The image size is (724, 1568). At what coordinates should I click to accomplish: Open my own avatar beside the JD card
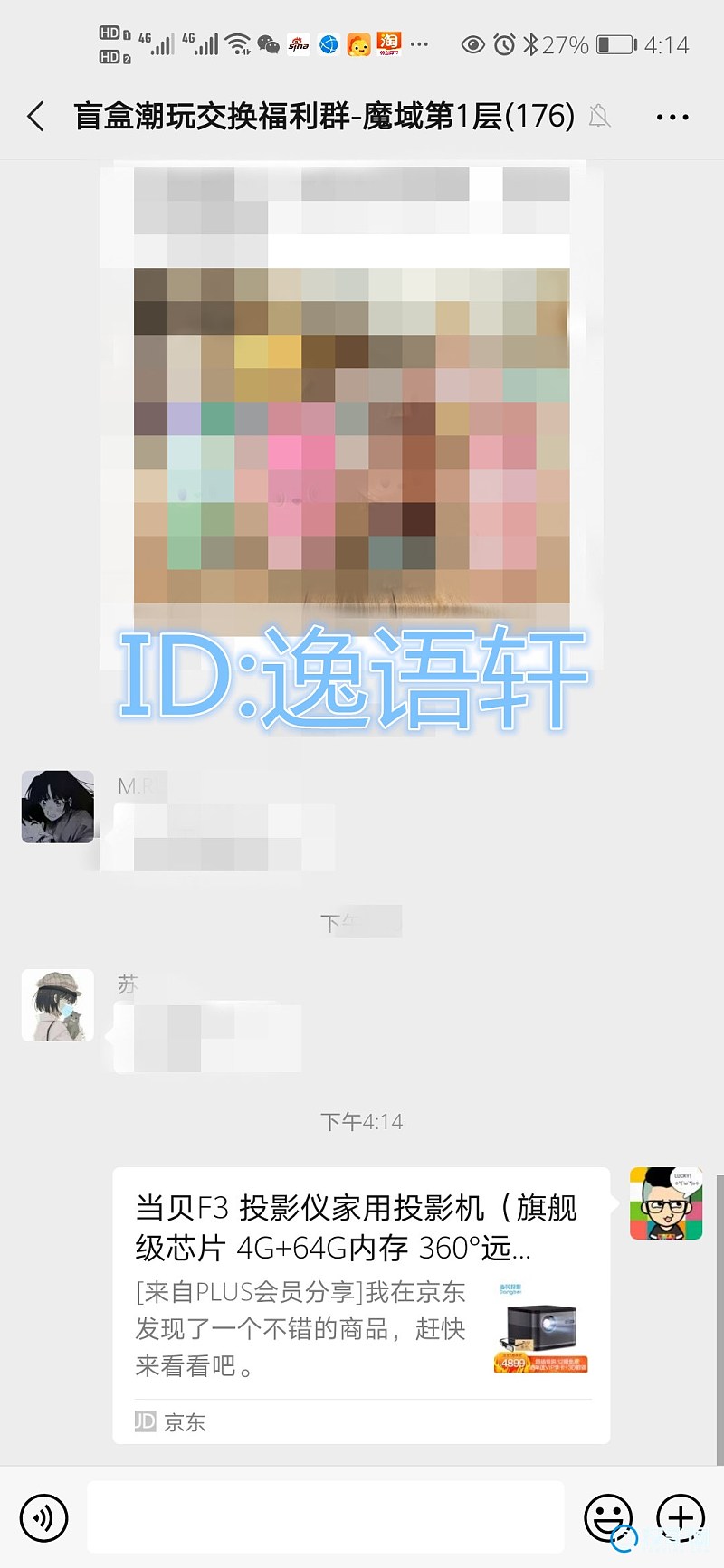pos(666,1203)
